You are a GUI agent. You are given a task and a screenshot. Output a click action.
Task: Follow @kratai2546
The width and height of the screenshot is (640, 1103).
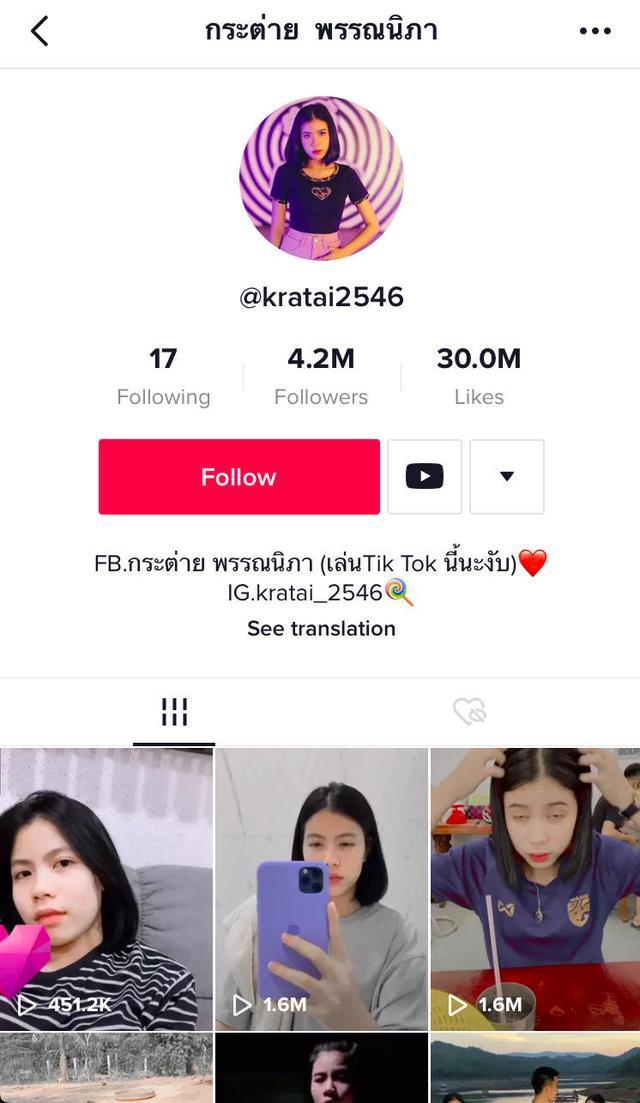[239, 477]
